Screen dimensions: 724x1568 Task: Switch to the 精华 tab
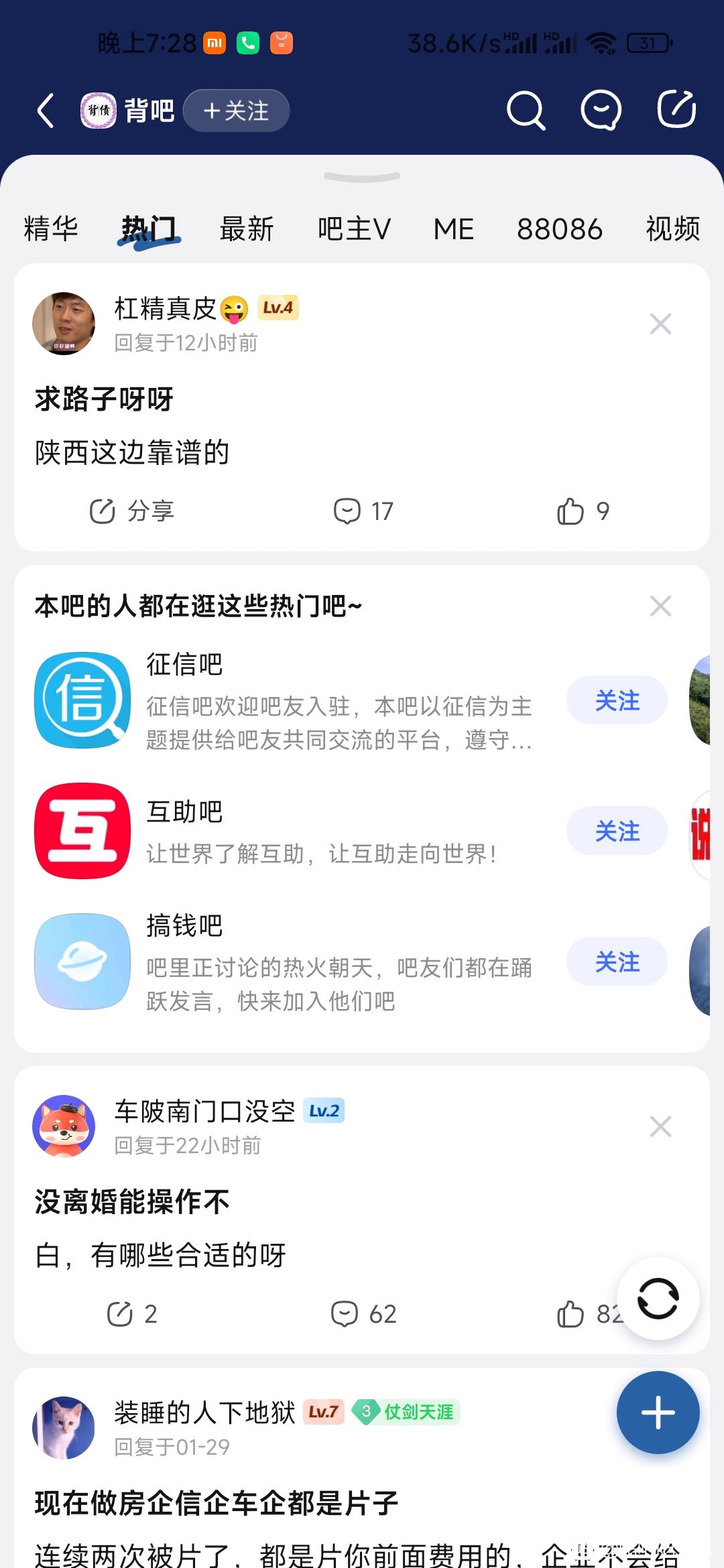tap(51, 229)
